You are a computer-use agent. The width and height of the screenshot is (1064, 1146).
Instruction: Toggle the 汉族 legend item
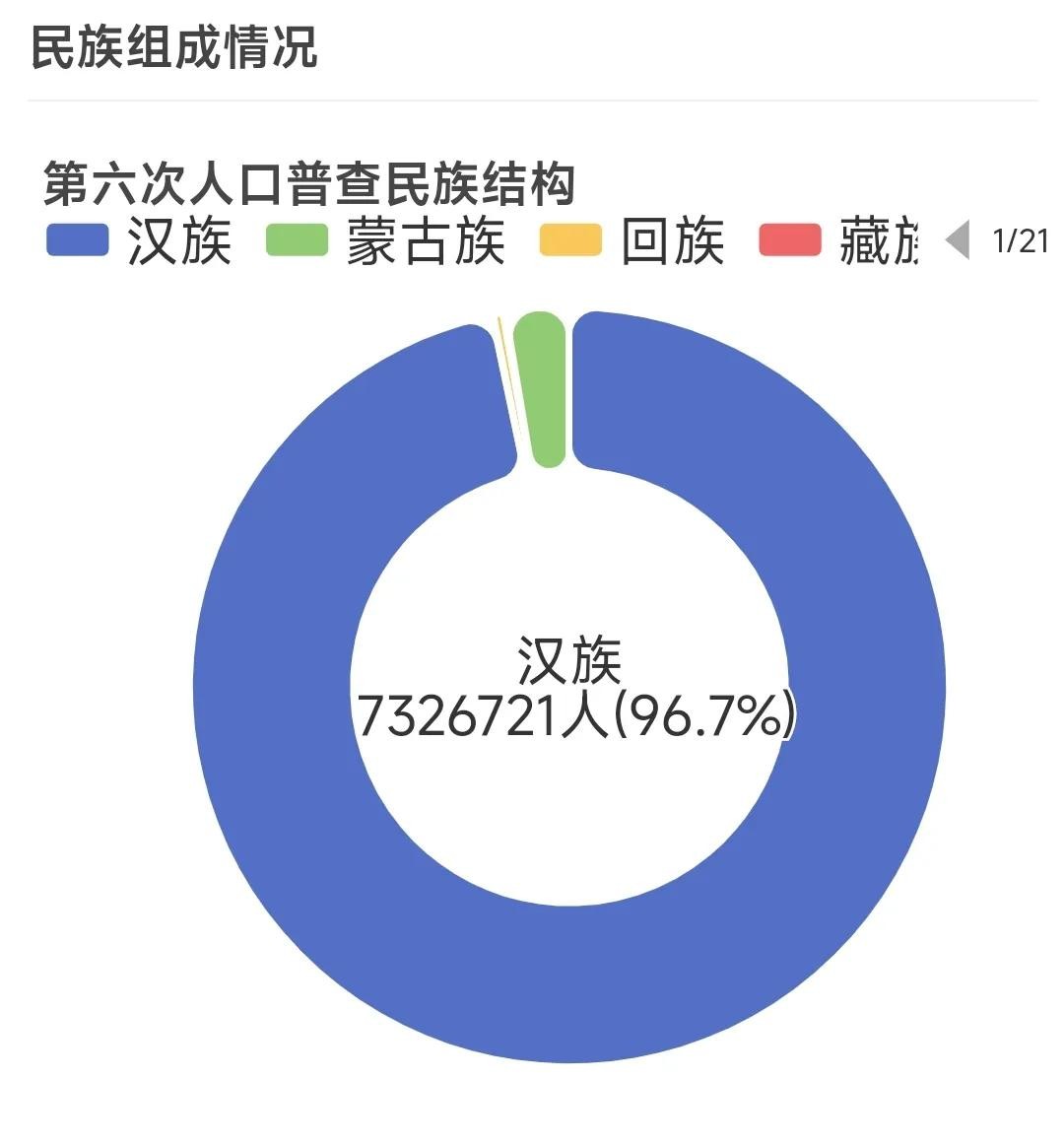tap(140, 241)
